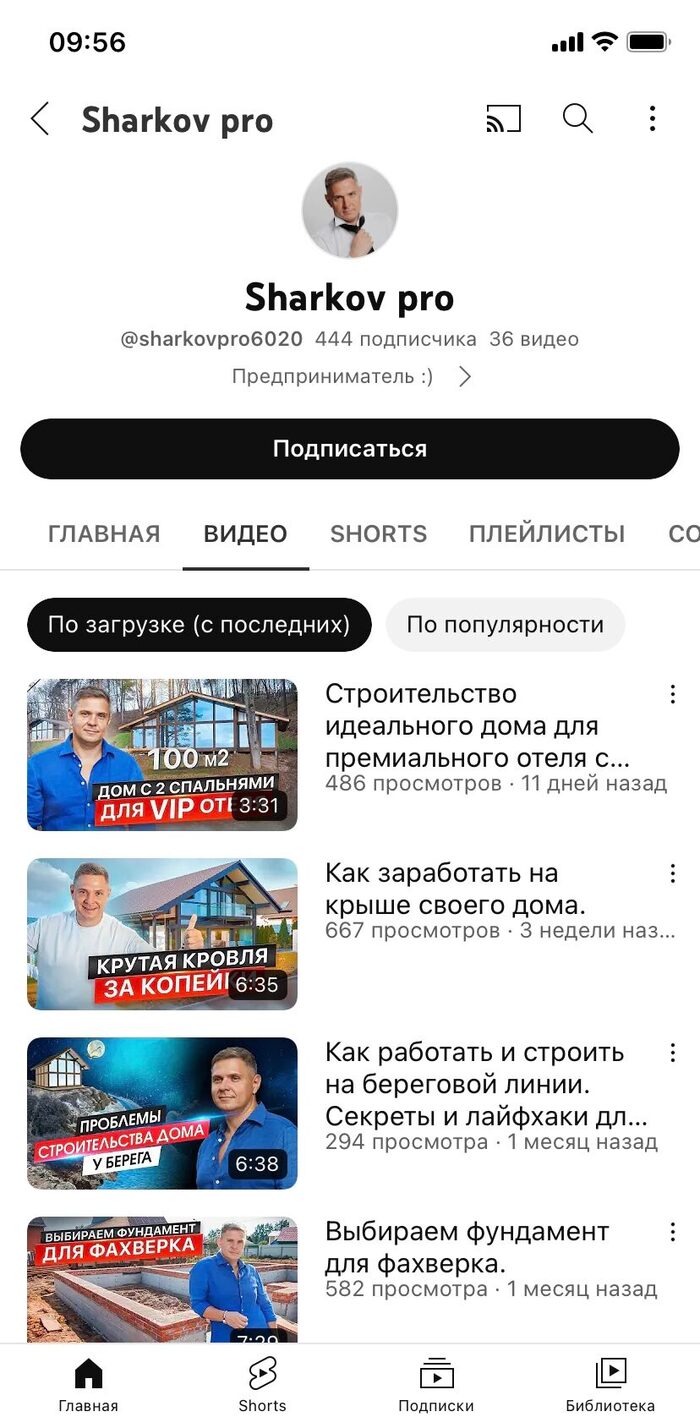The height and width of the screenshot is (1417, 700).
Task: Open the Подписки bottom tab
Action: 436,1384
